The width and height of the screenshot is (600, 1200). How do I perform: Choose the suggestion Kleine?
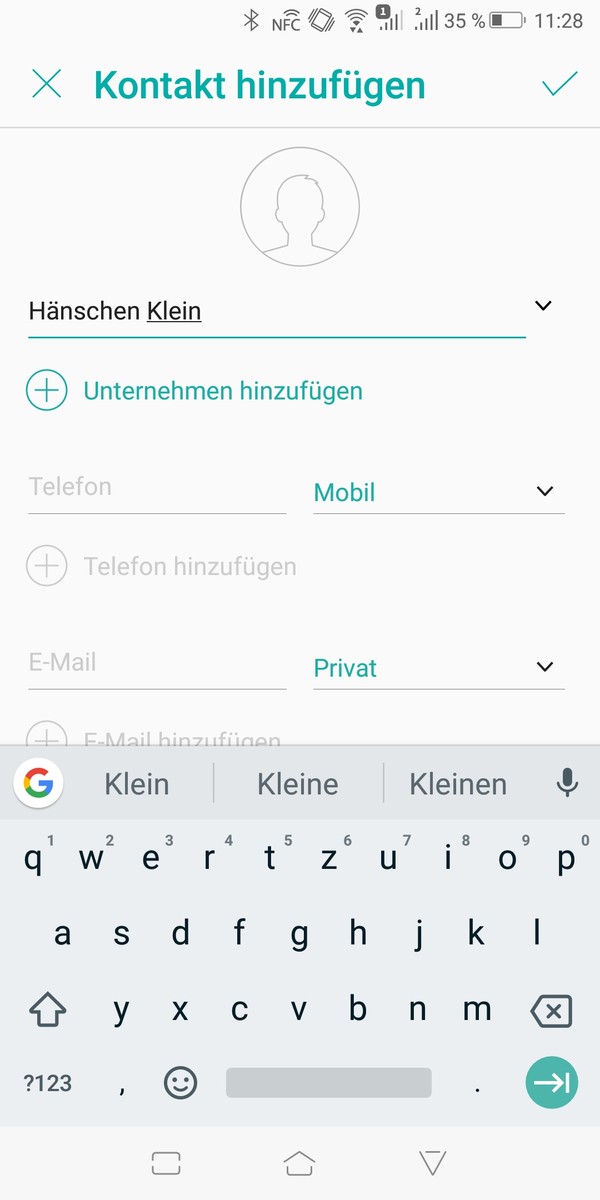point(298,784)
